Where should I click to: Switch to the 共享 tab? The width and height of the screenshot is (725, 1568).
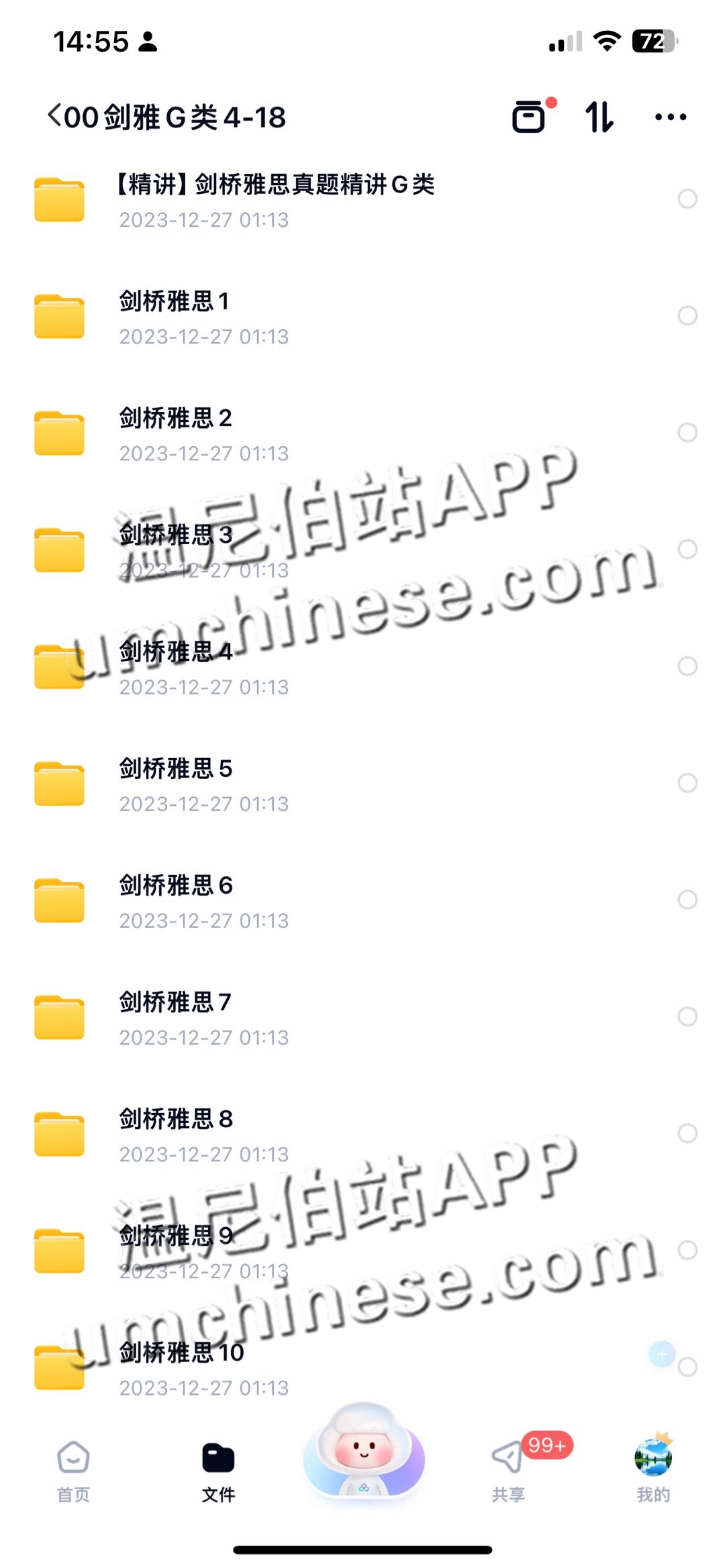tap(508, 1471)
